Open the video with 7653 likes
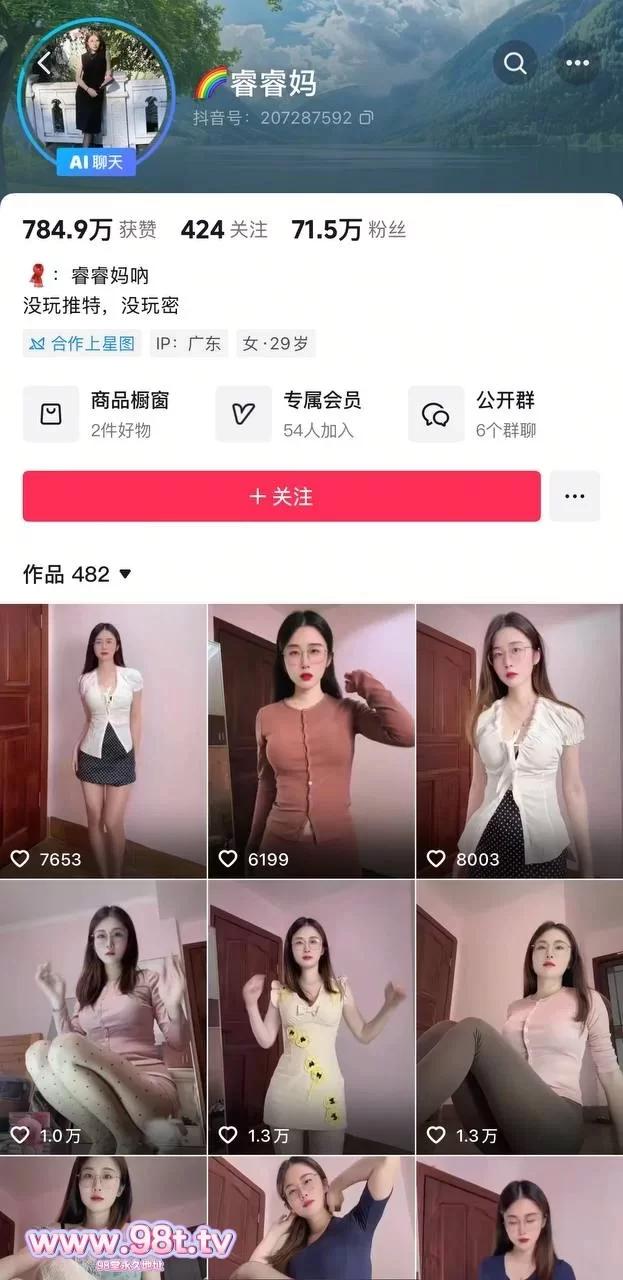The width and height of the screenshot is (623, 1280). (x=103, y=740)
